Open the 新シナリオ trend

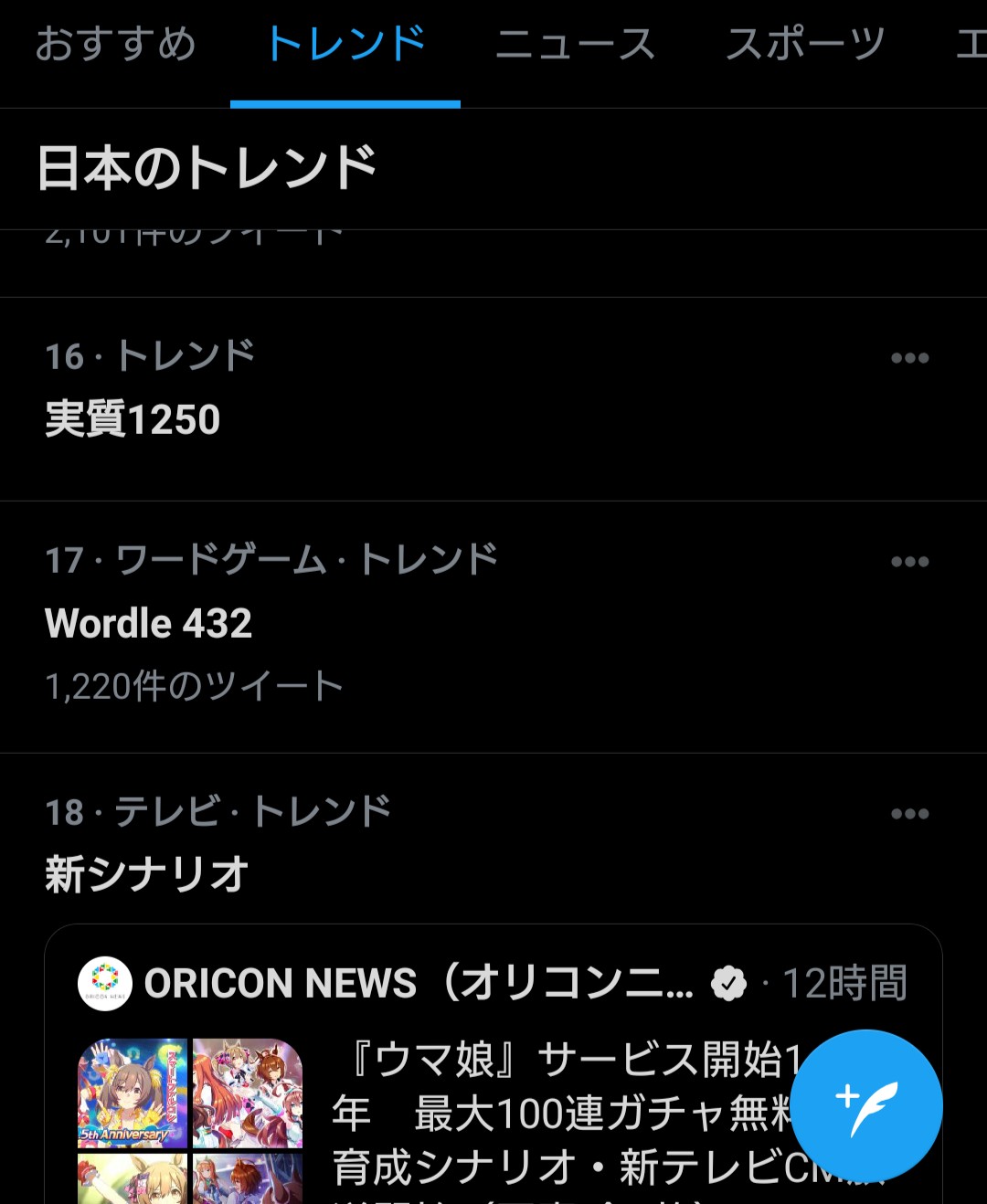click(x=146, y=874)
